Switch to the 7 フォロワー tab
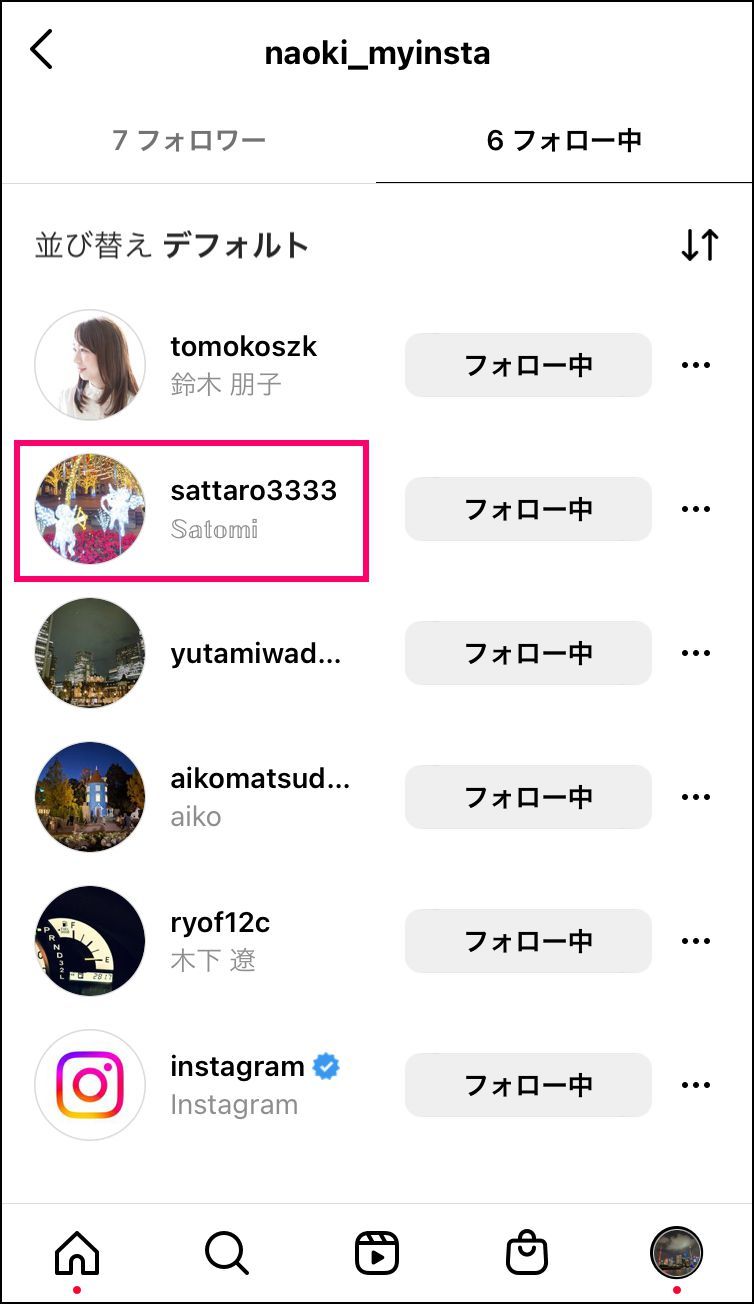Image resolution: width=754 pixels, height=1304 pixels. click(x=189, y=140)
